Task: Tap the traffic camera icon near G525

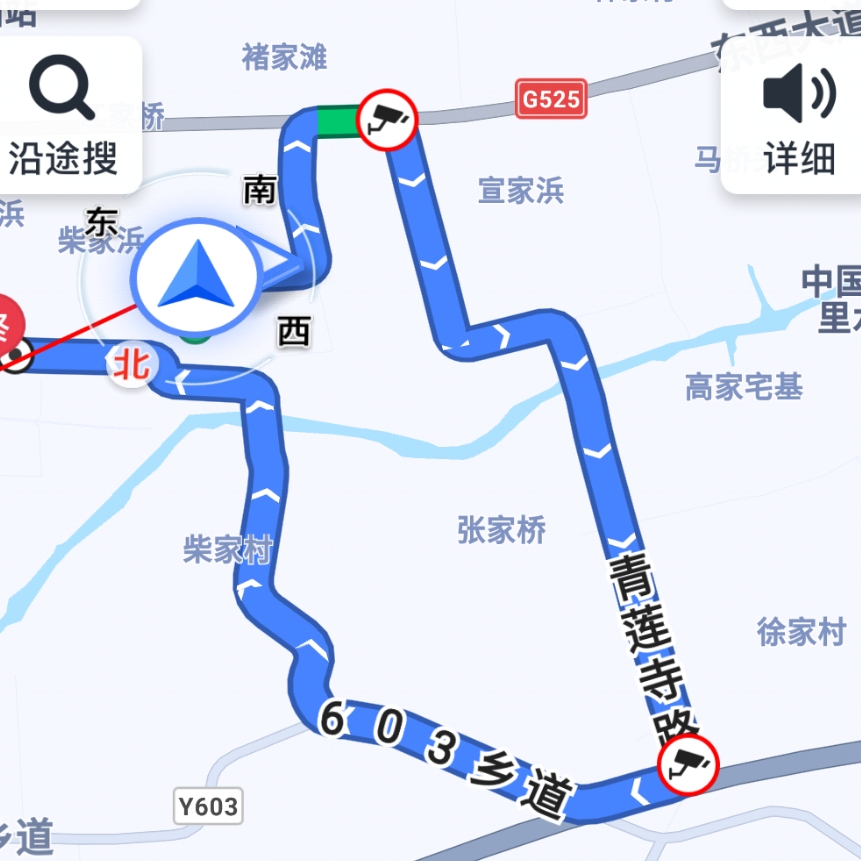Action: (x=387, y=120)
